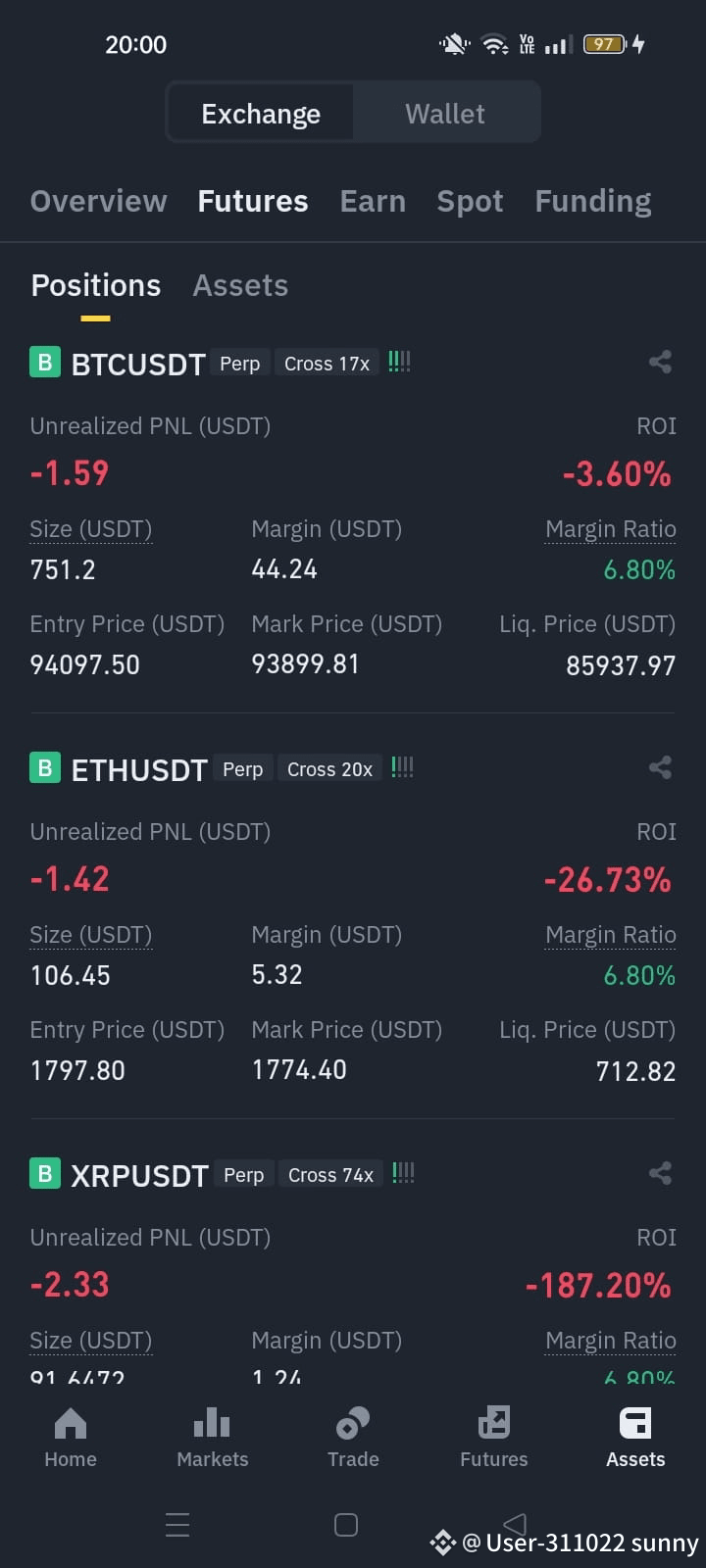Share the ETHUSDT position
The width and height of the screenshot is (706, 1568).
point(660,767)
